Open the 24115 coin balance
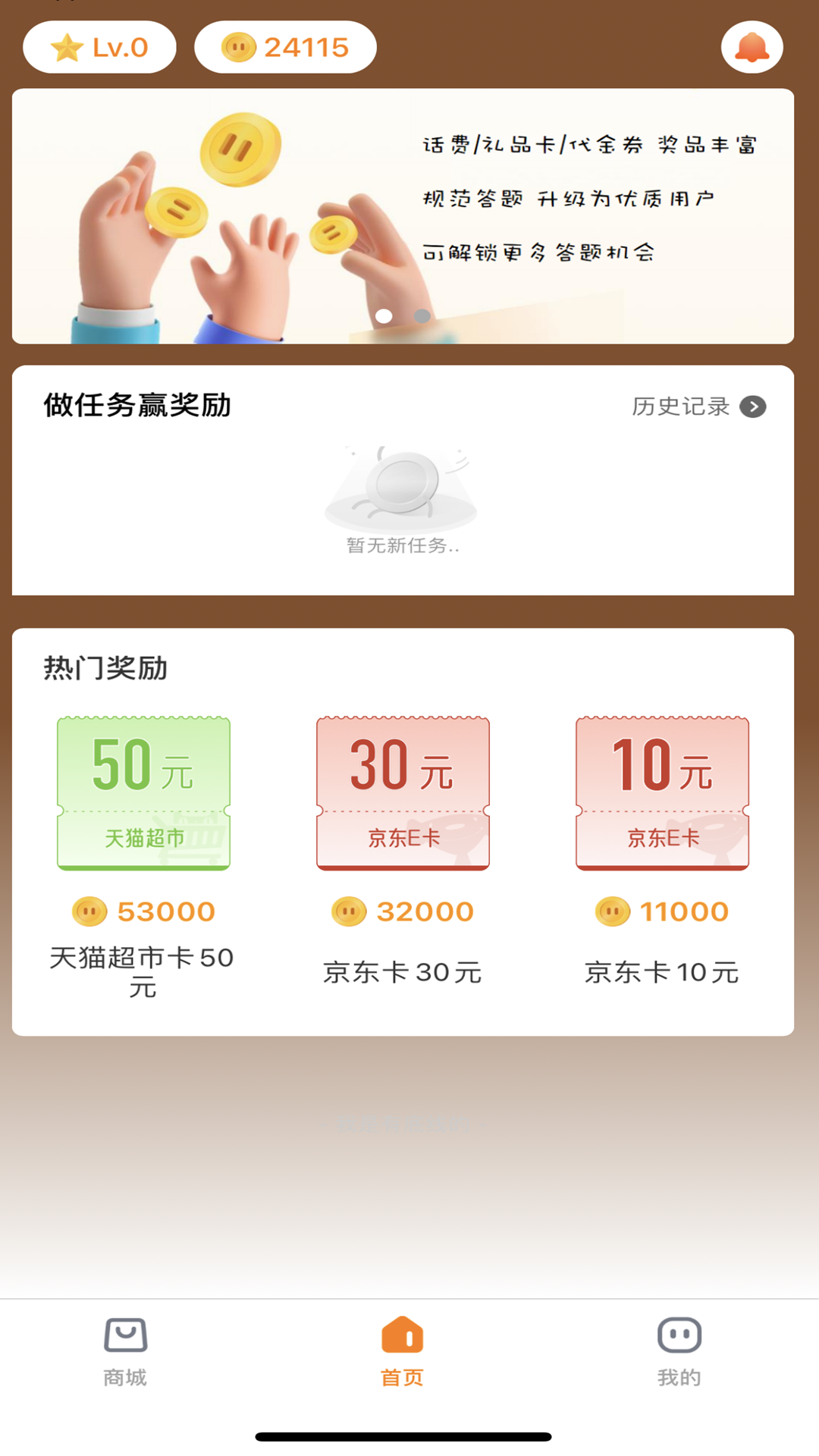 285,47
